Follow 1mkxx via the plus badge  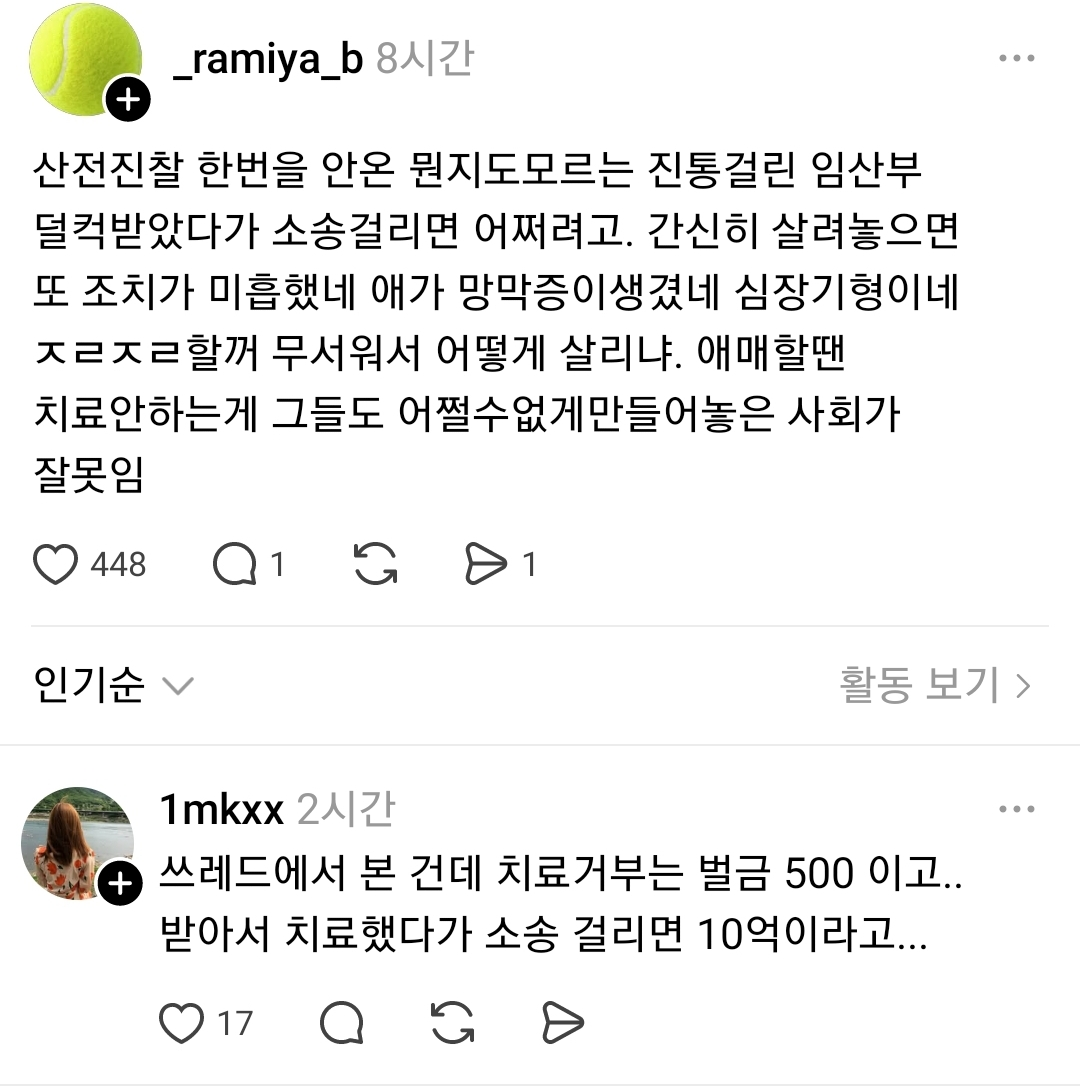(121, 884)
